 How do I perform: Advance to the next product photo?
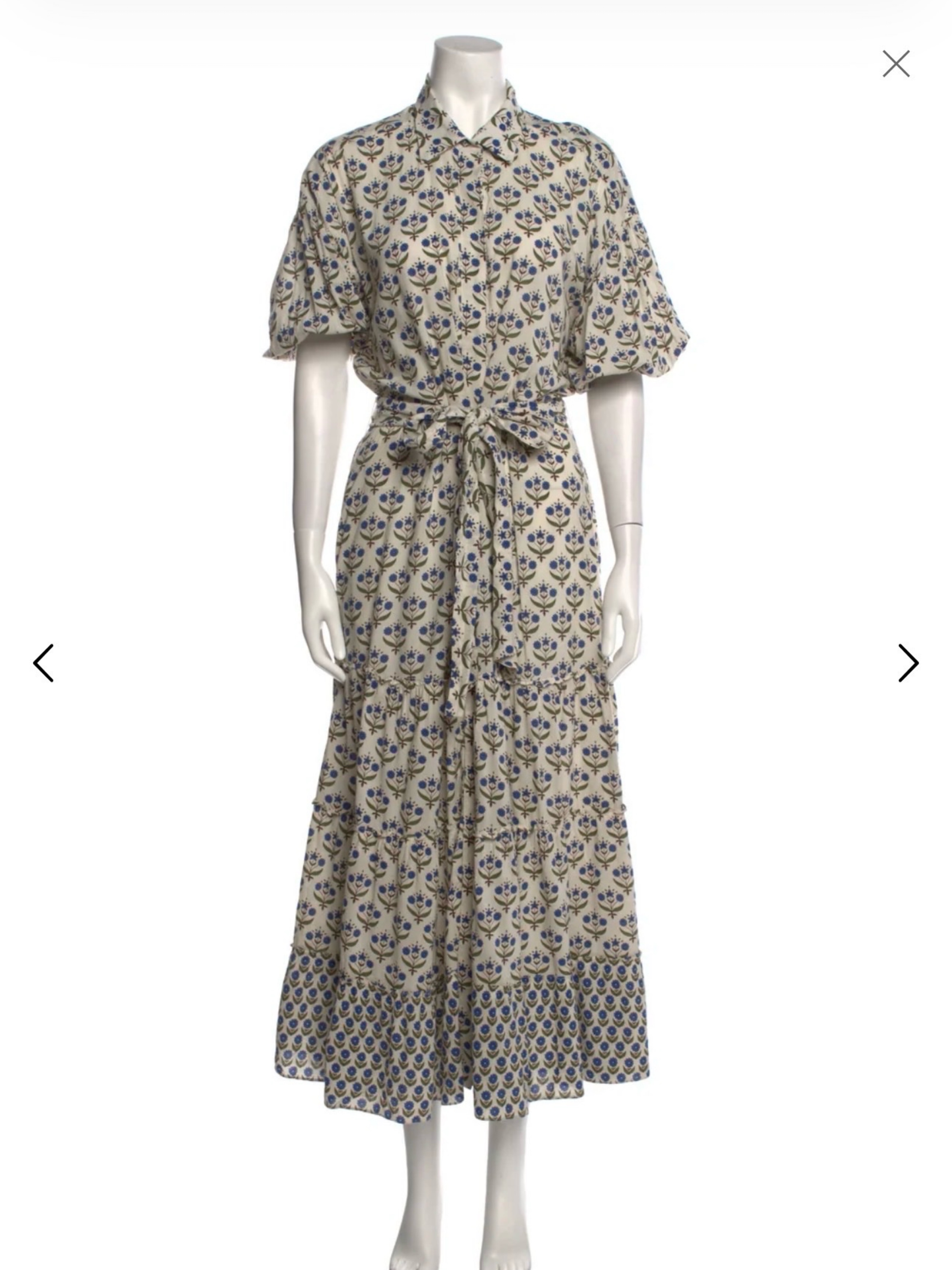(908, 663)
